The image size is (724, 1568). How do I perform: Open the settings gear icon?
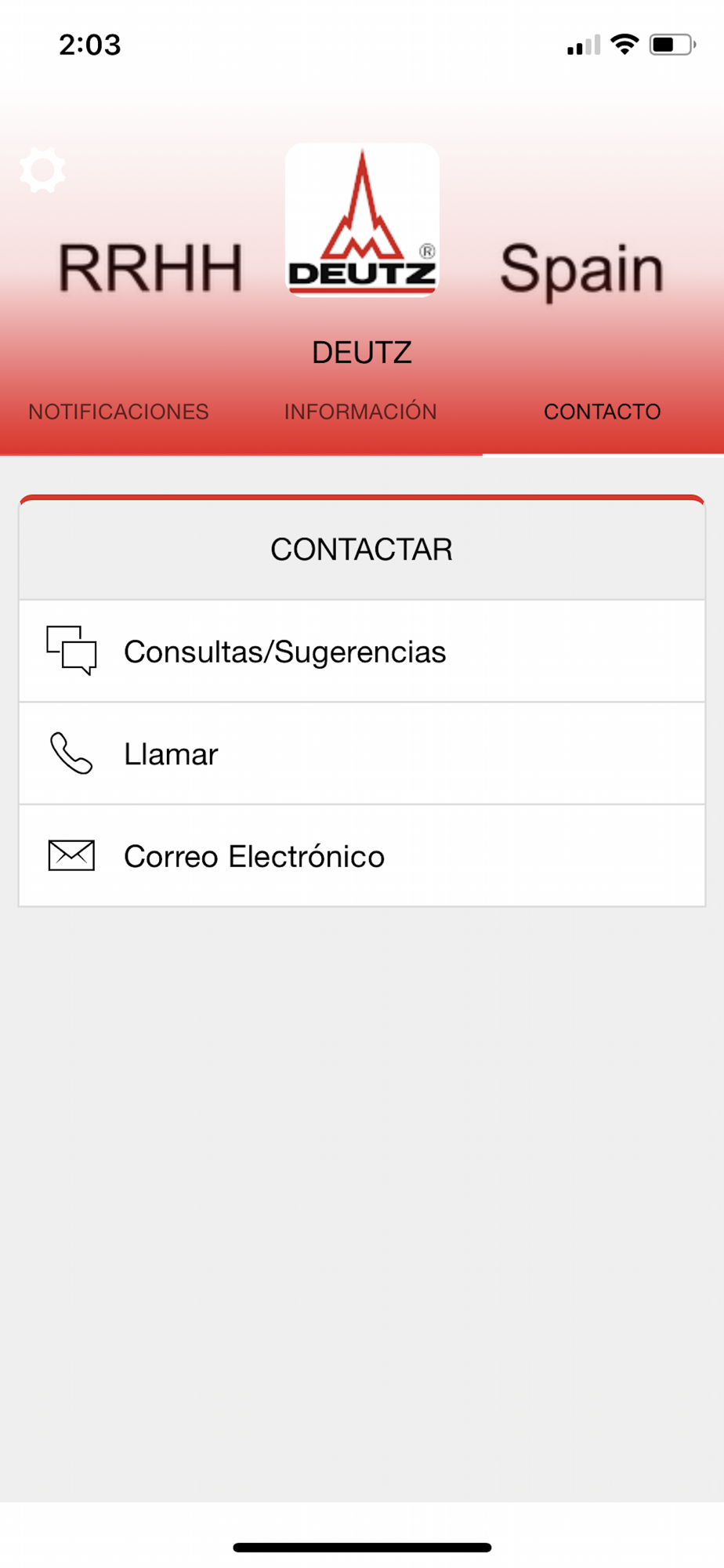tap(42, 170)
